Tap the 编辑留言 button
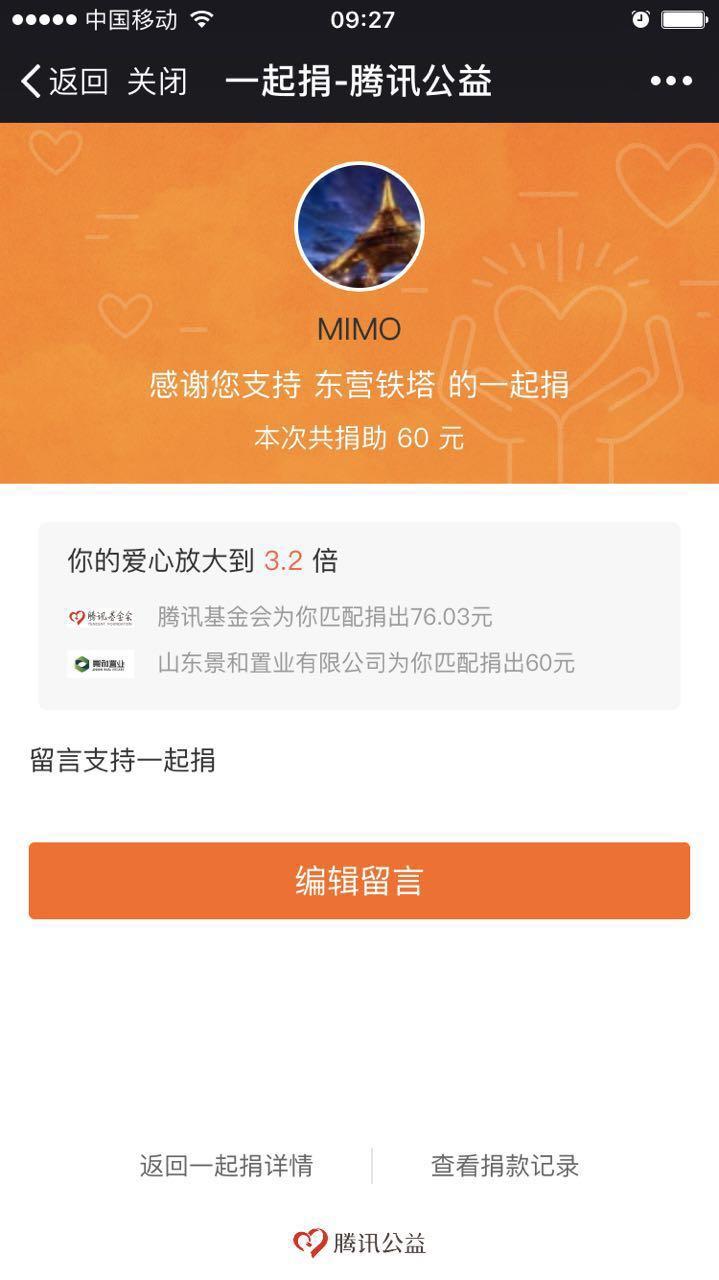 coord(359,880)
